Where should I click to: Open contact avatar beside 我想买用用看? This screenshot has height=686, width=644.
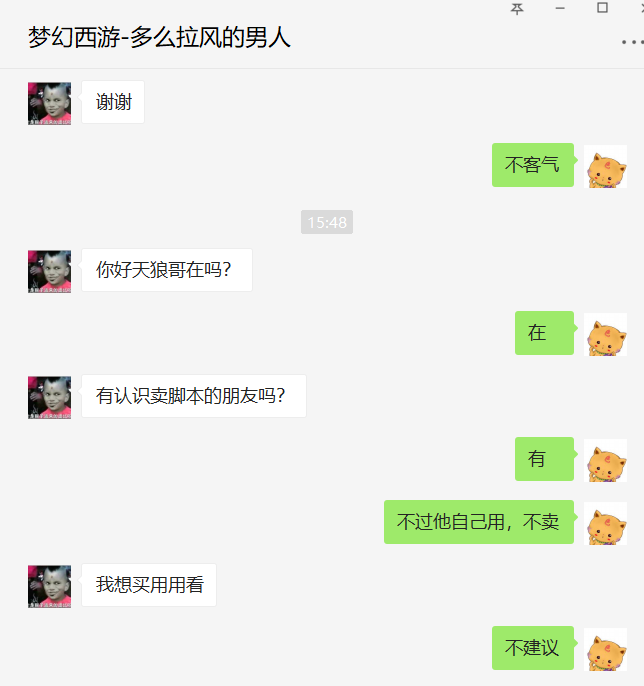click(x=49, y=586)
